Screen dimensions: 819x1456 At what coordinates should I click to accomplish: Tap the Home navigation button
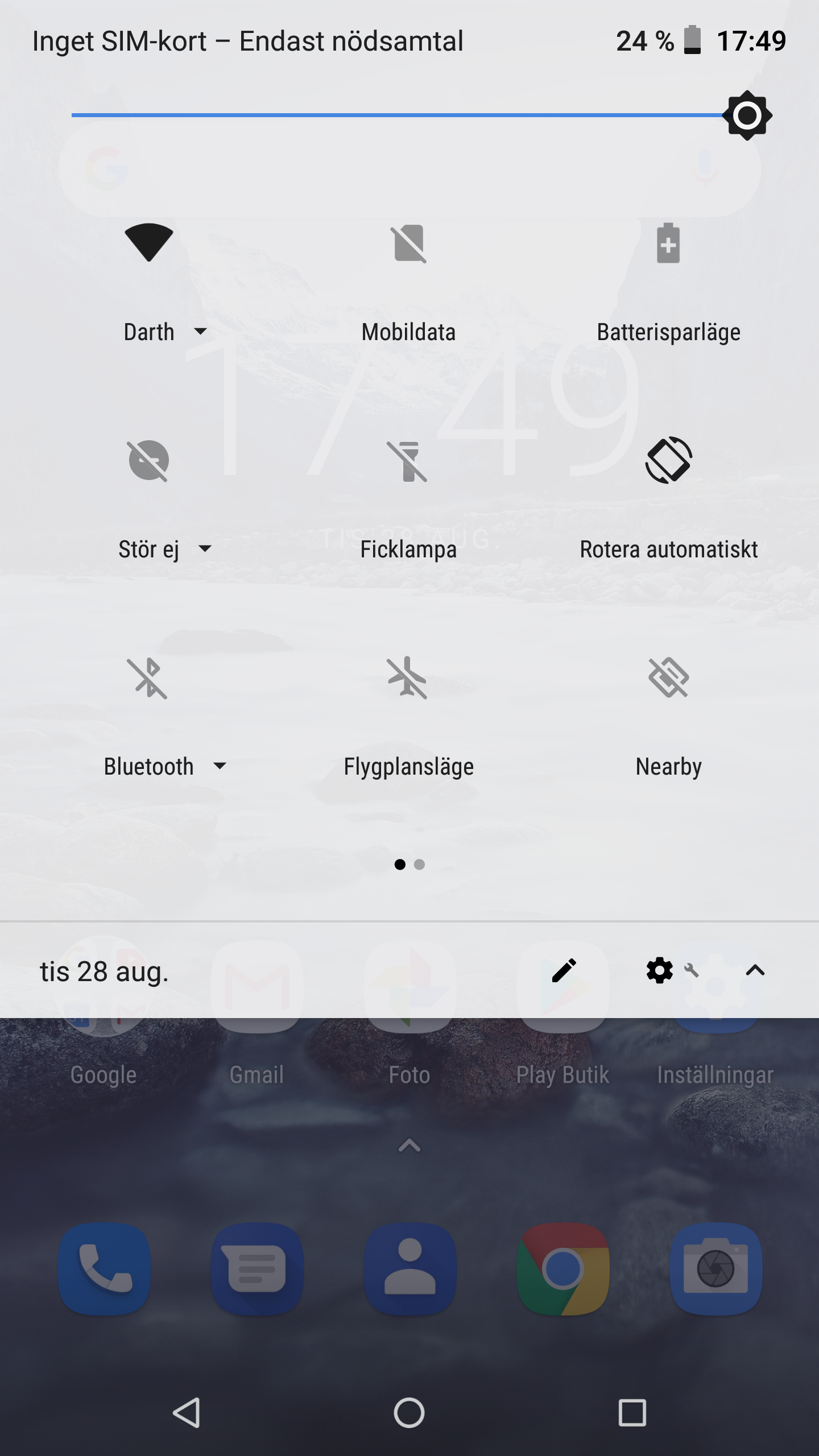coord(409,1413)
